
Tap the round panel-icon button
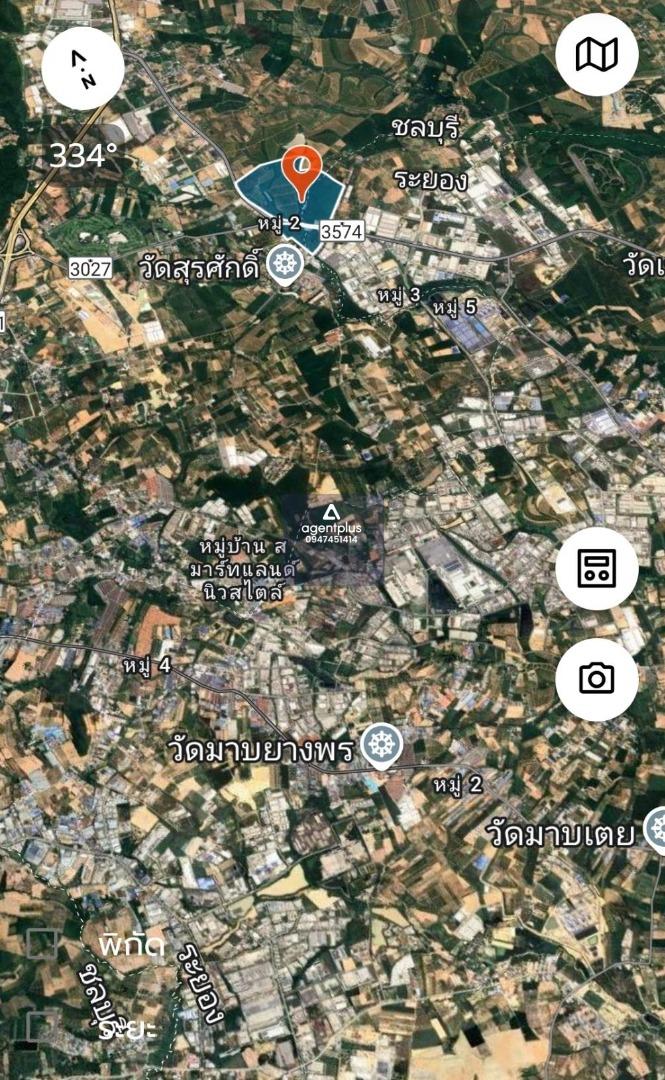(x=597, y=568)
